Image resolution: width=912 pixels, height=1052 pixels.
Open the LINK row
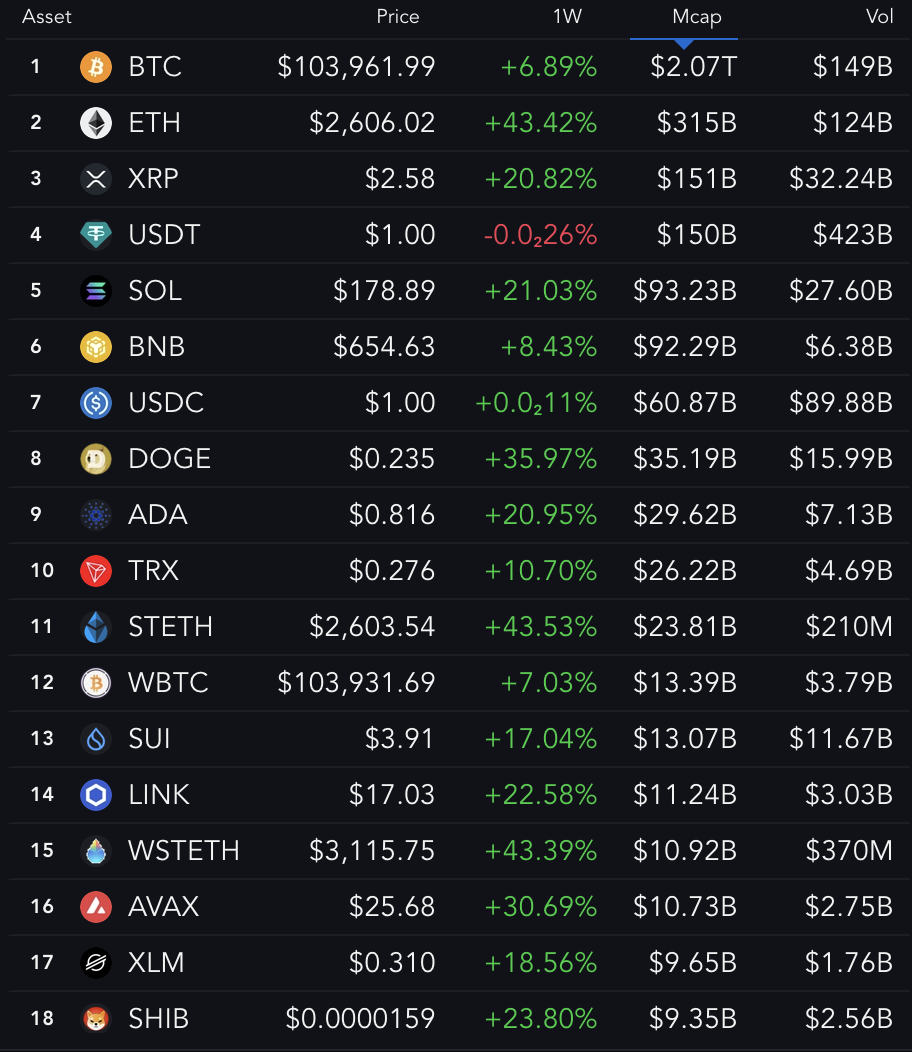tap(158, 795)
